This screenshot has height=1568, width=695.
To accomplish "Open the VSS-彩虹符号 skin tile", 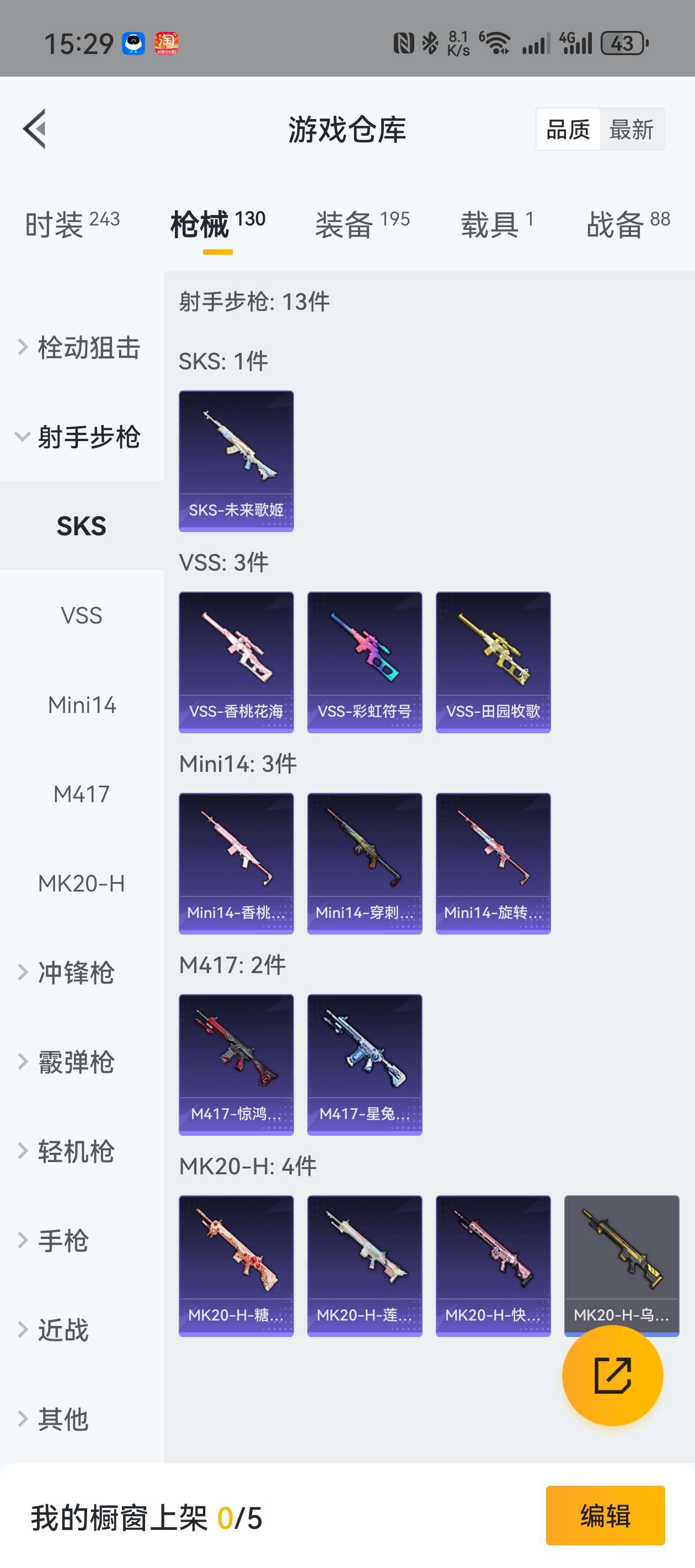I will click(364, 662).
